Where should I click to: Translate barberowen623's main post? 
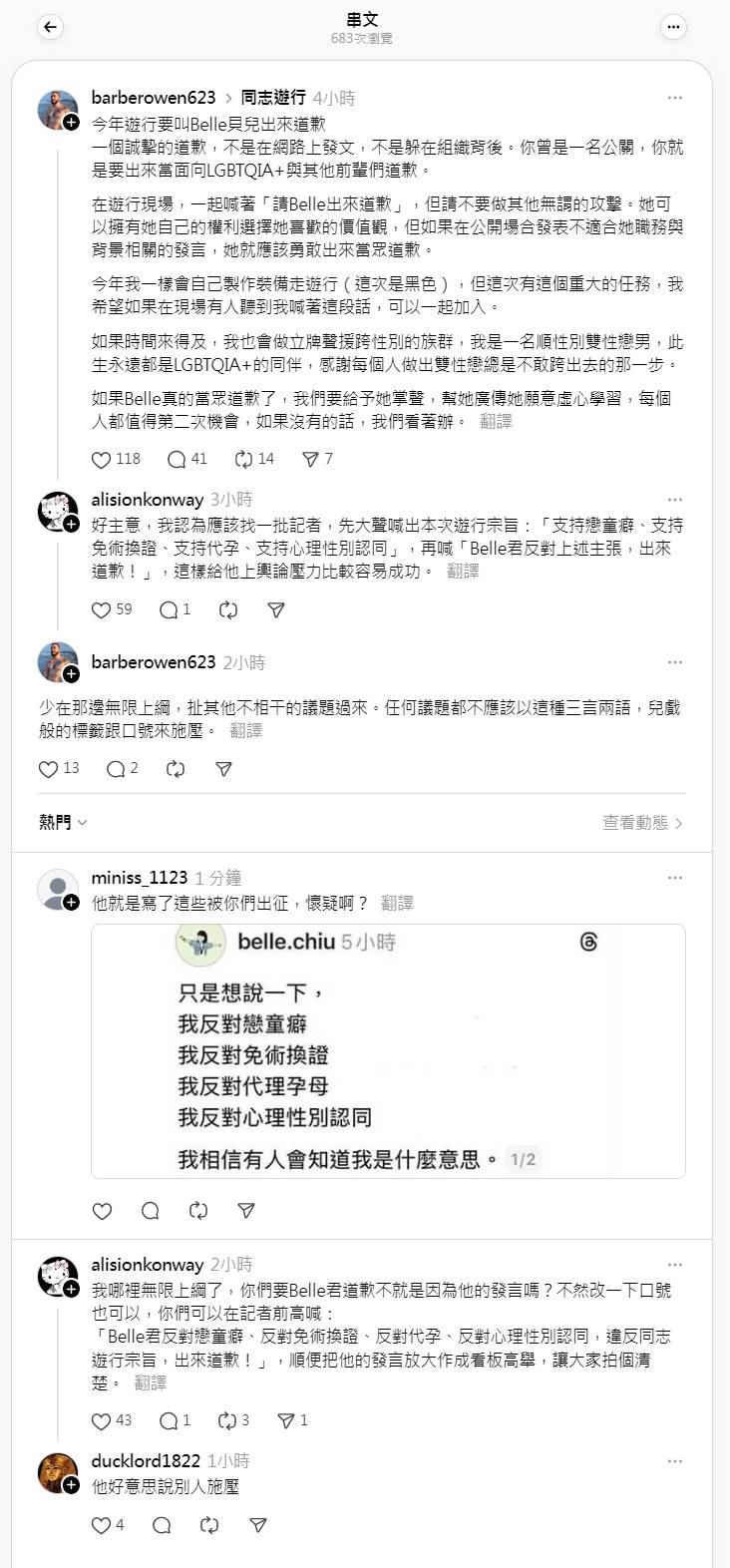click(x=496, y=422)
